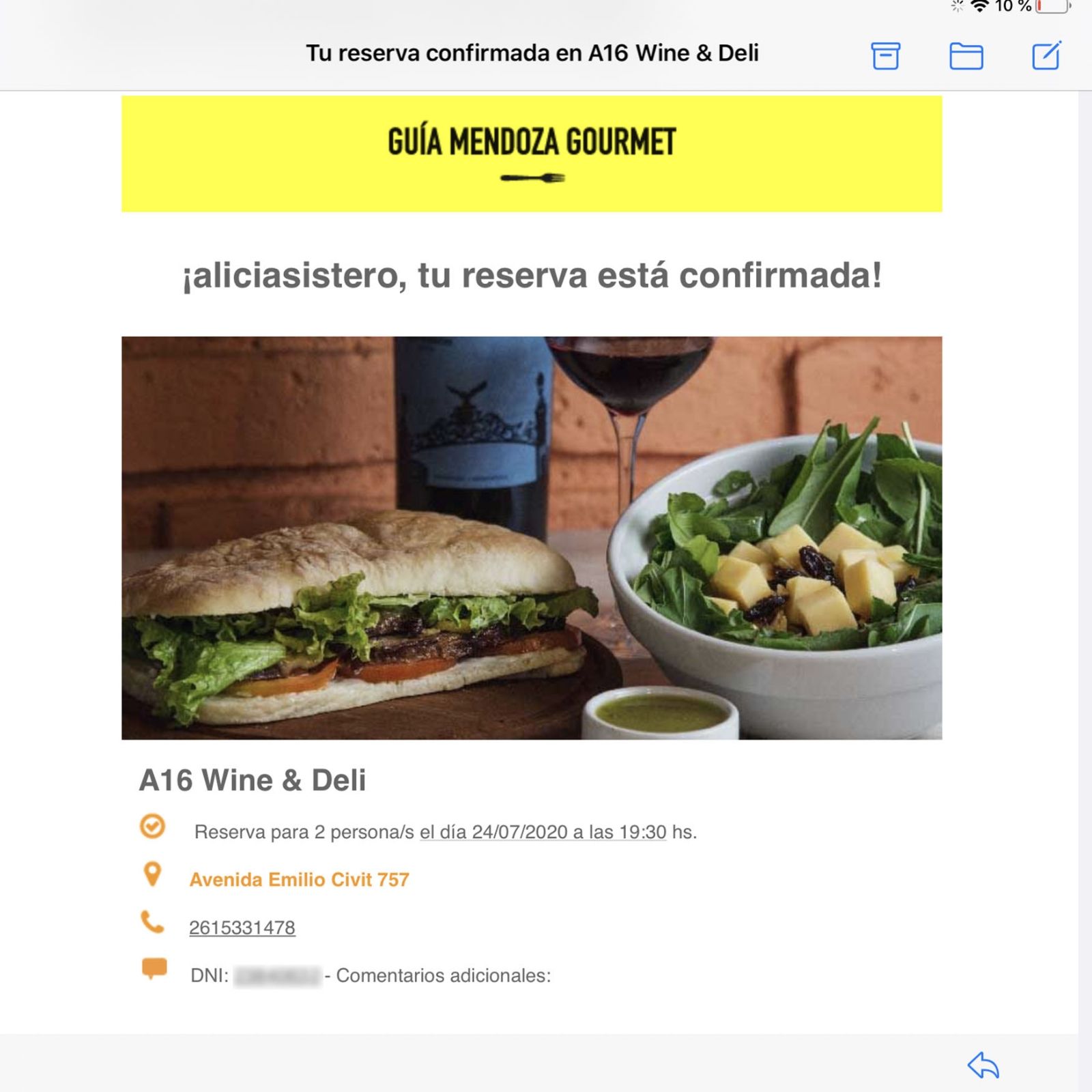Archive this reservation email
1092x1092 pixels.
click(885, 56)
